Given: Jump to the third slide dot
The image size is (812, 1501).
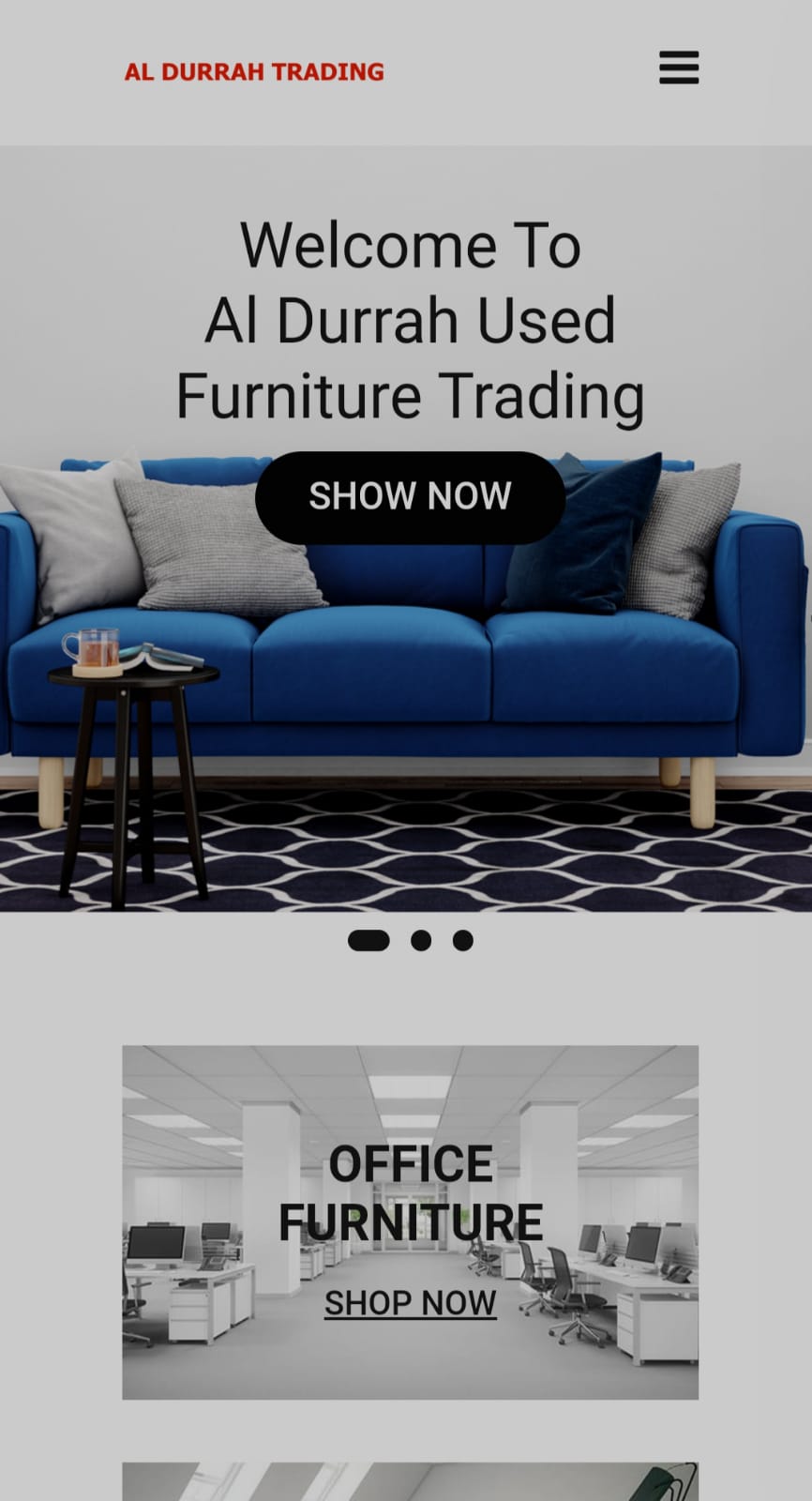Looking at the screenshot, I should click(462, 940).
